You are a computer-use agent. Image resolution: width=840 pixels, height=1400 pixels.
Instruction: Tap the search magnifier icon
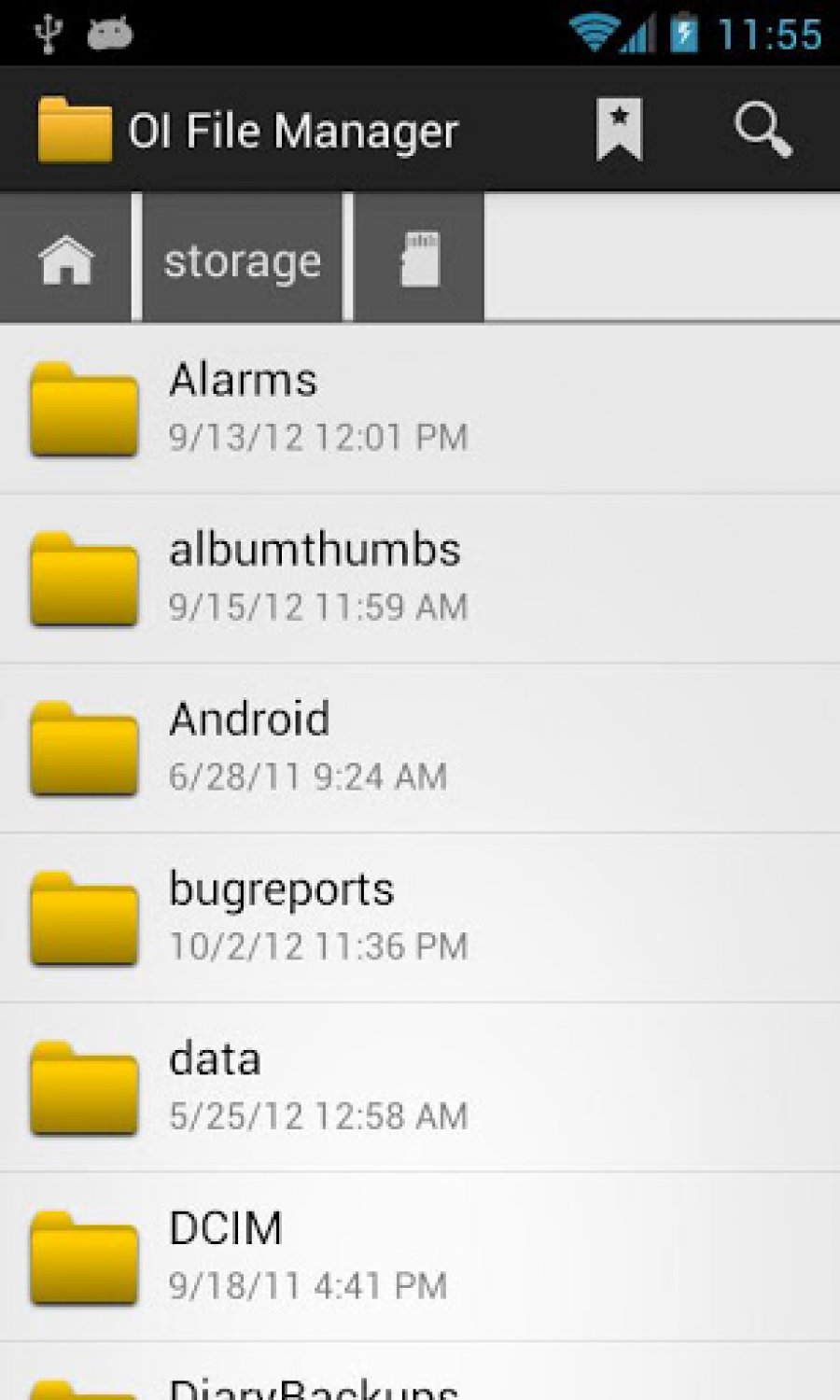point(763,129)
